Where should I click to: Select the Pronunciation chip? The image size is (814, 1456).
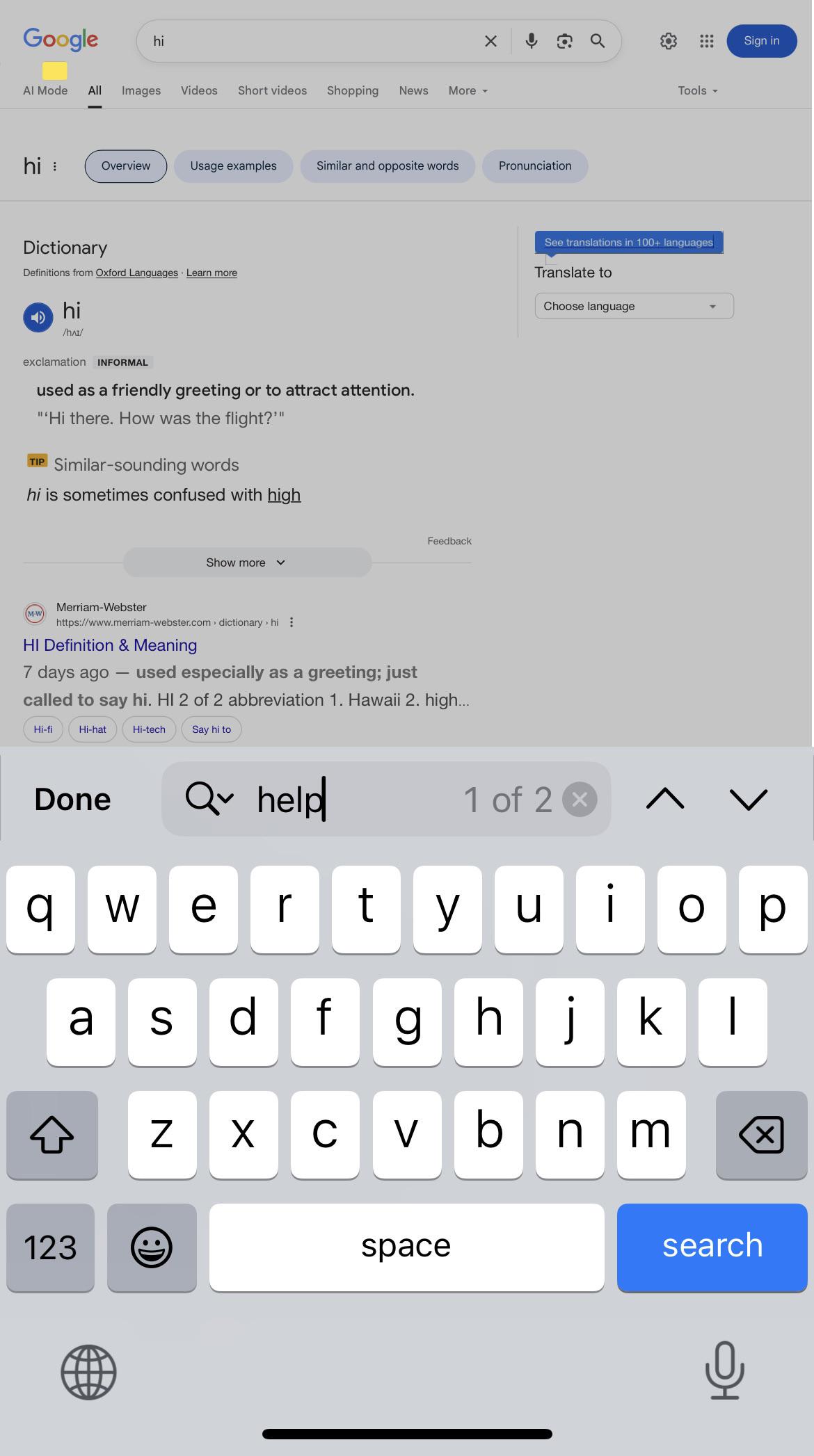point(535,166)
